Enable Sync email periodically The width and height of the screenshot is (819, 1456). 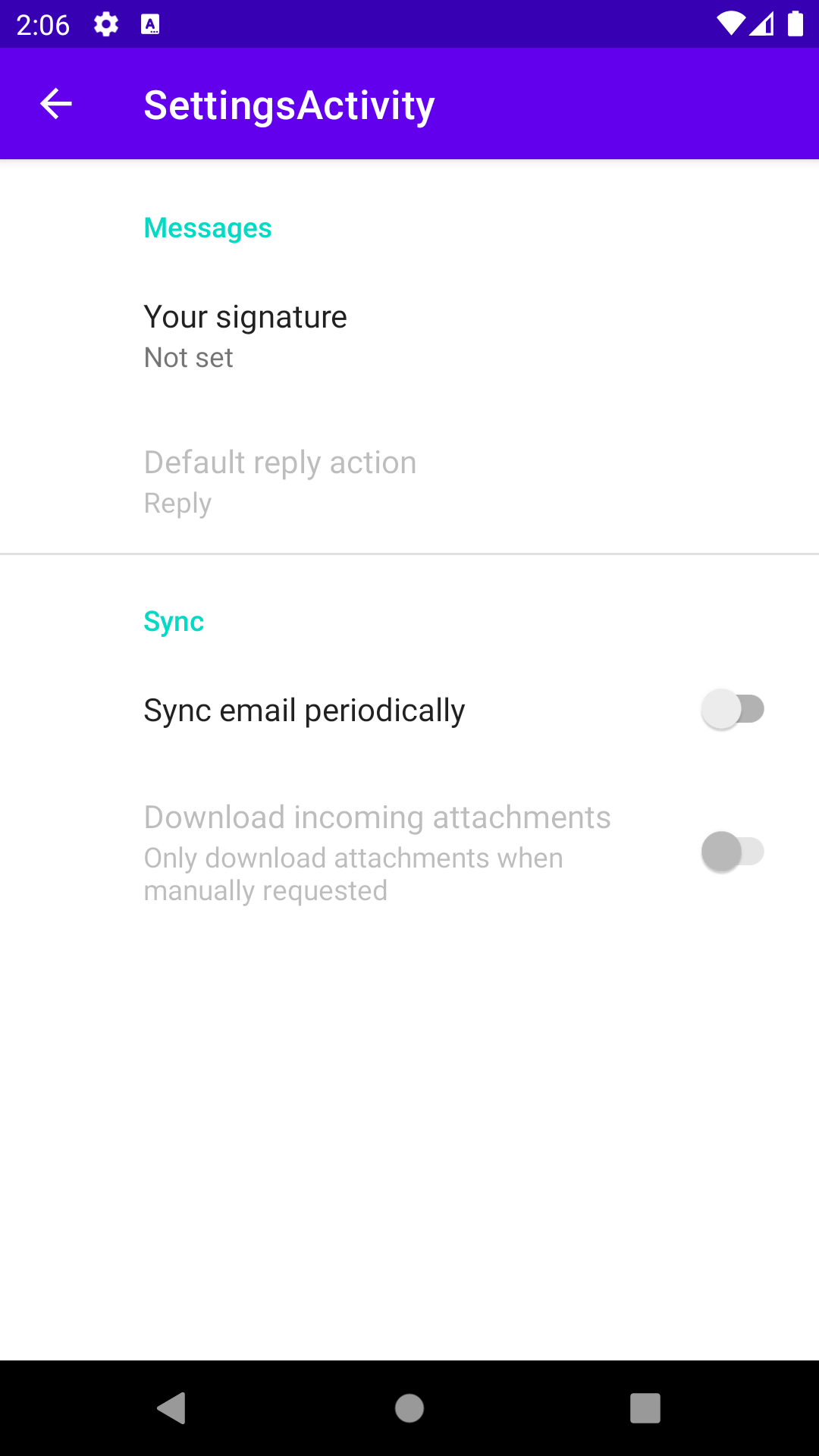[732, 710]
